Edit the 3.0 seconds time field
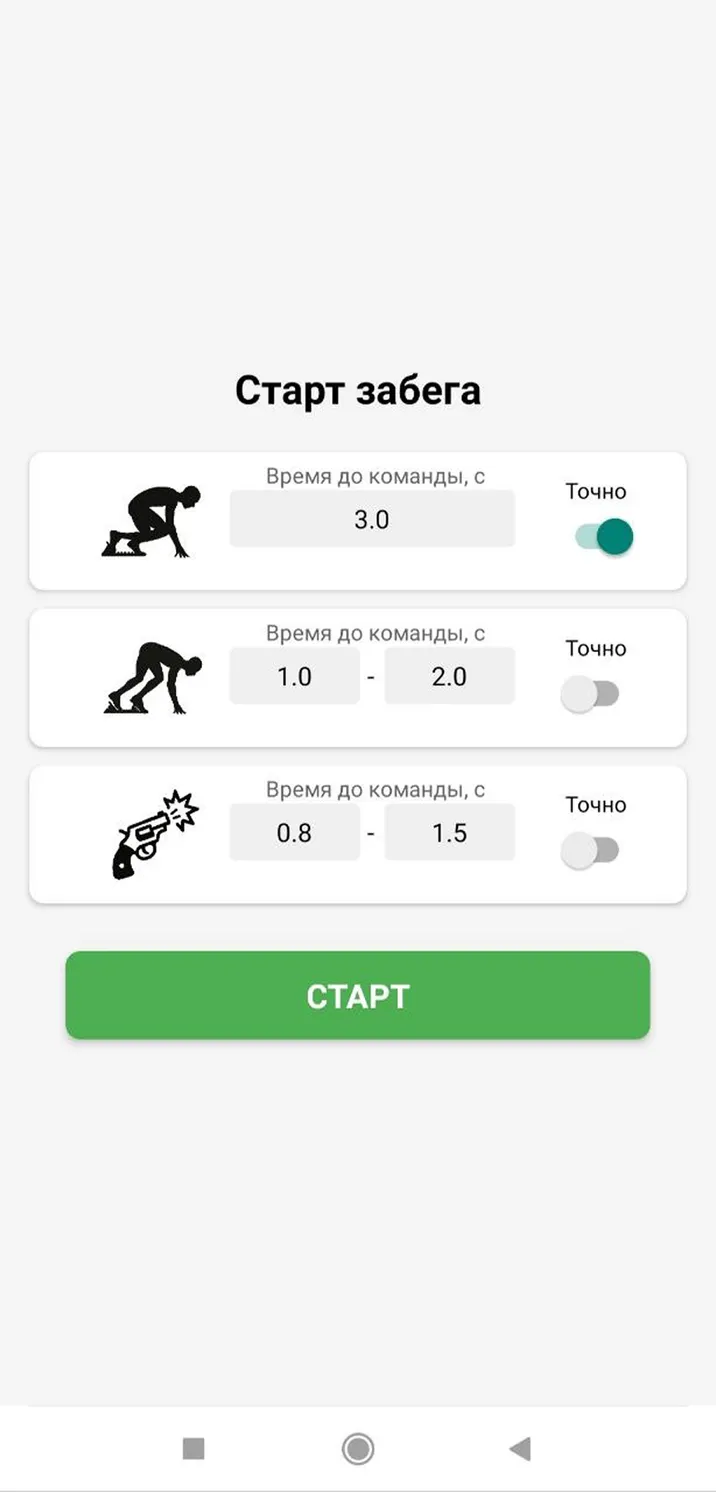The image size is (716, 1492). coord(372,519)
